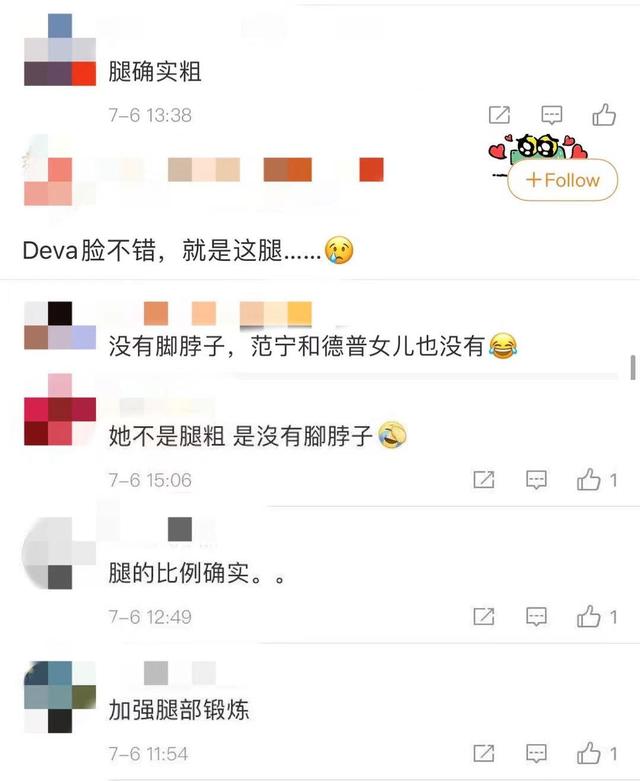Share the comment posted at 7-6 13:38

[x=499, y=115]
